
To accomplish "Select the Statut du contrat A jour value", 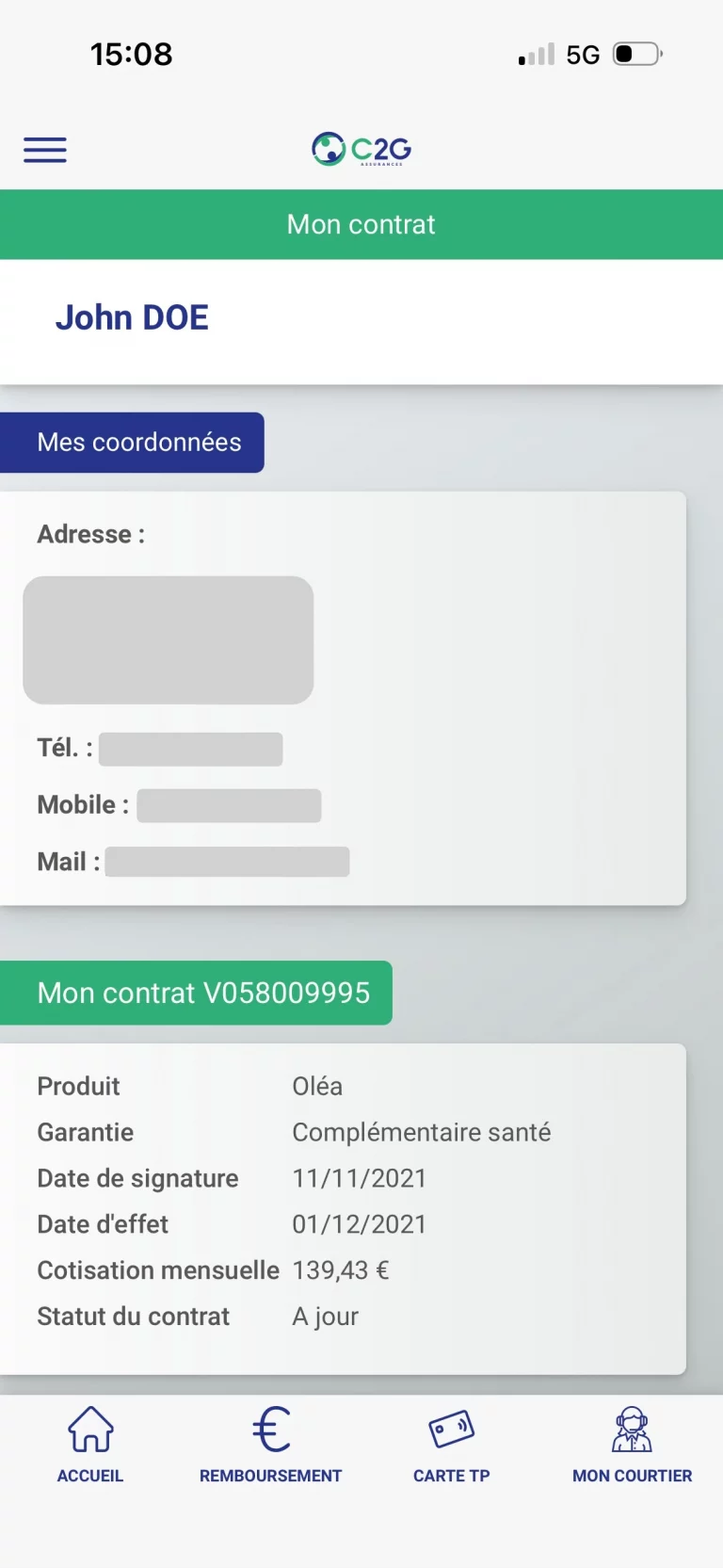I will point(325,1316).
